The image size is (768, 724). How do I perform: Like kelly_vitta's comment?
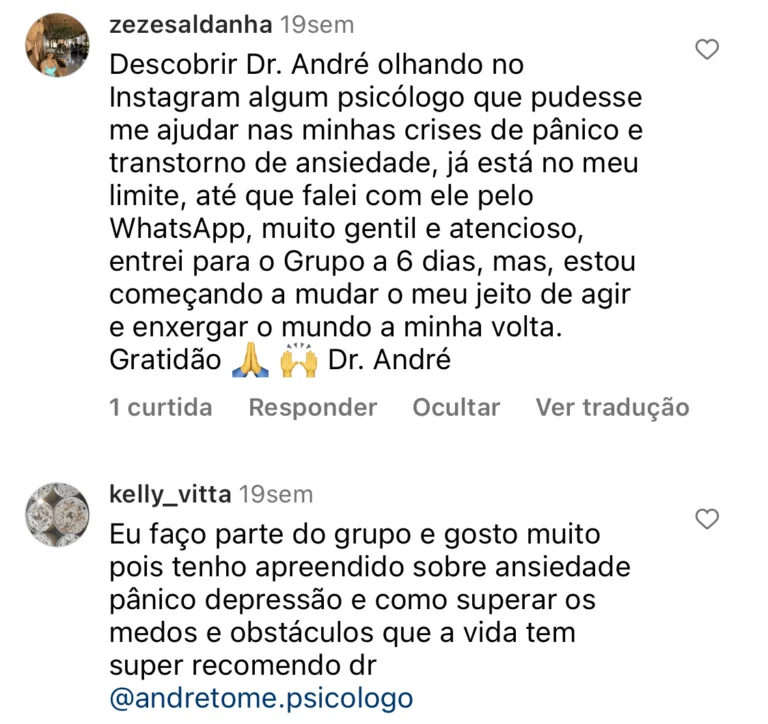707,519
